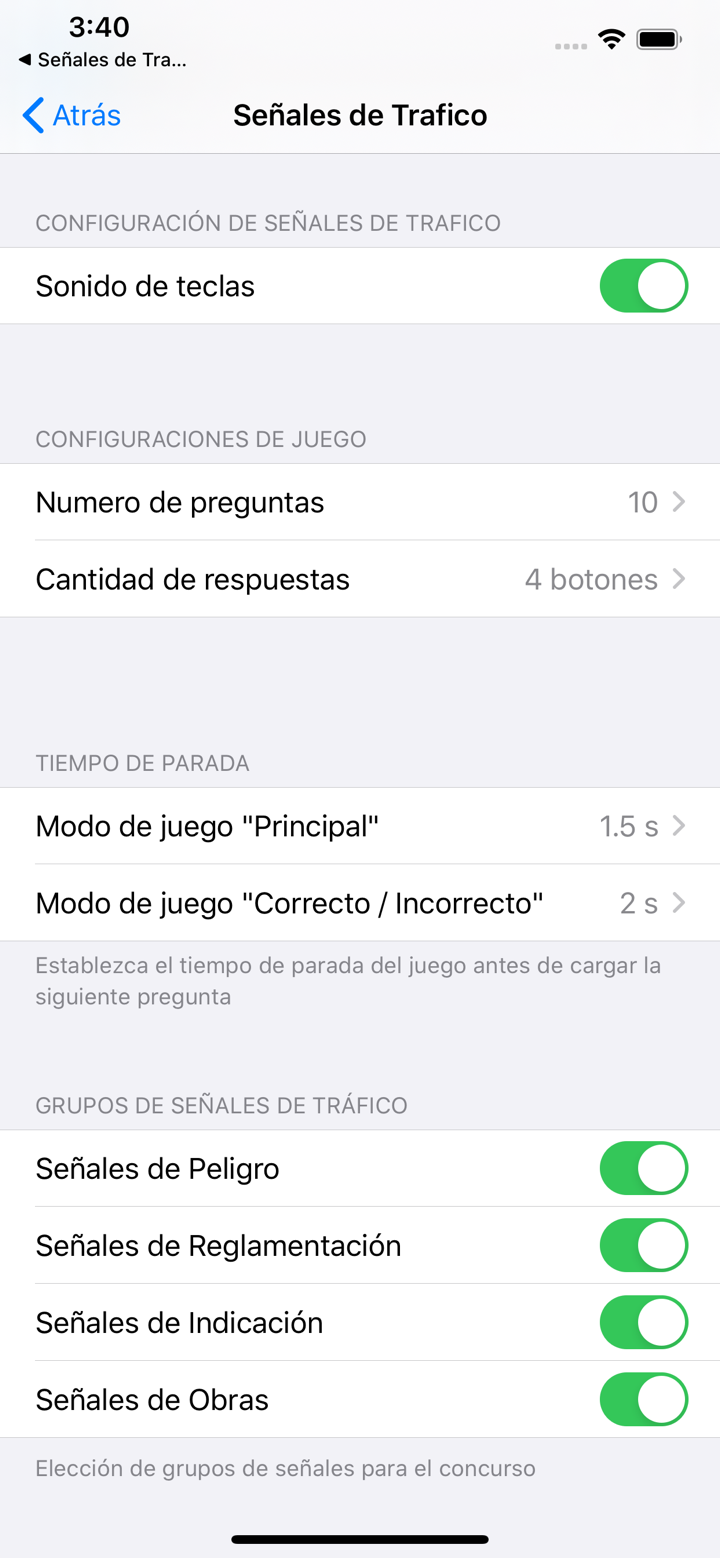This screenshot has height=1558, width=720.
Task: Tap the chevron after Modo de juego Principal
Action: 678,826
